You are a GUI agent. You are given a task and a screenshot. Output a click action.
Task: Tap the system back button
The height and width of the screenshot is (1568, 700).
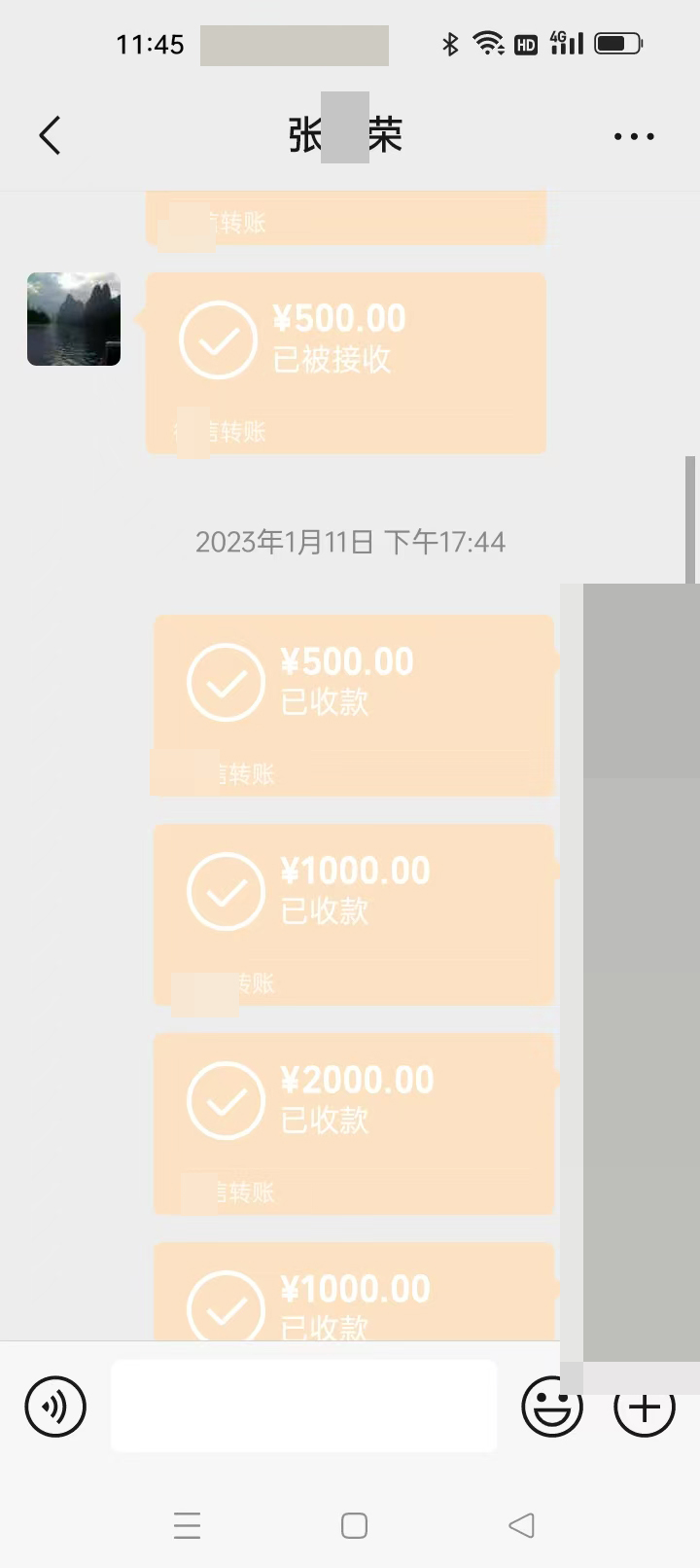pyautogui.click(x=522, y=1525)
